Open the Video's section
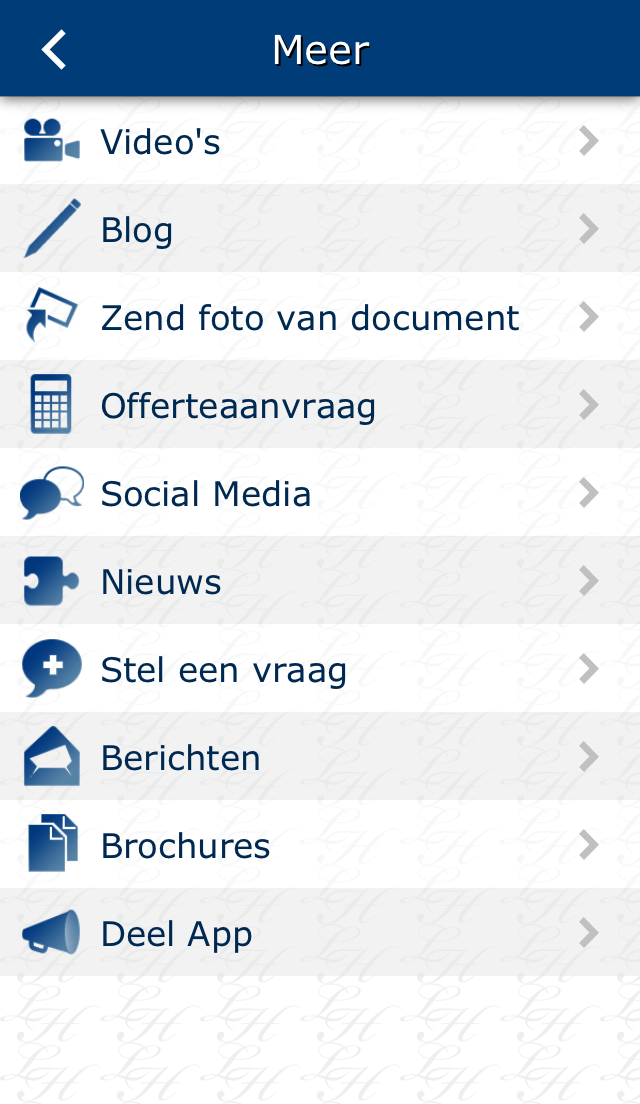The image size is (640, 1104). click(x=320, y=140)
